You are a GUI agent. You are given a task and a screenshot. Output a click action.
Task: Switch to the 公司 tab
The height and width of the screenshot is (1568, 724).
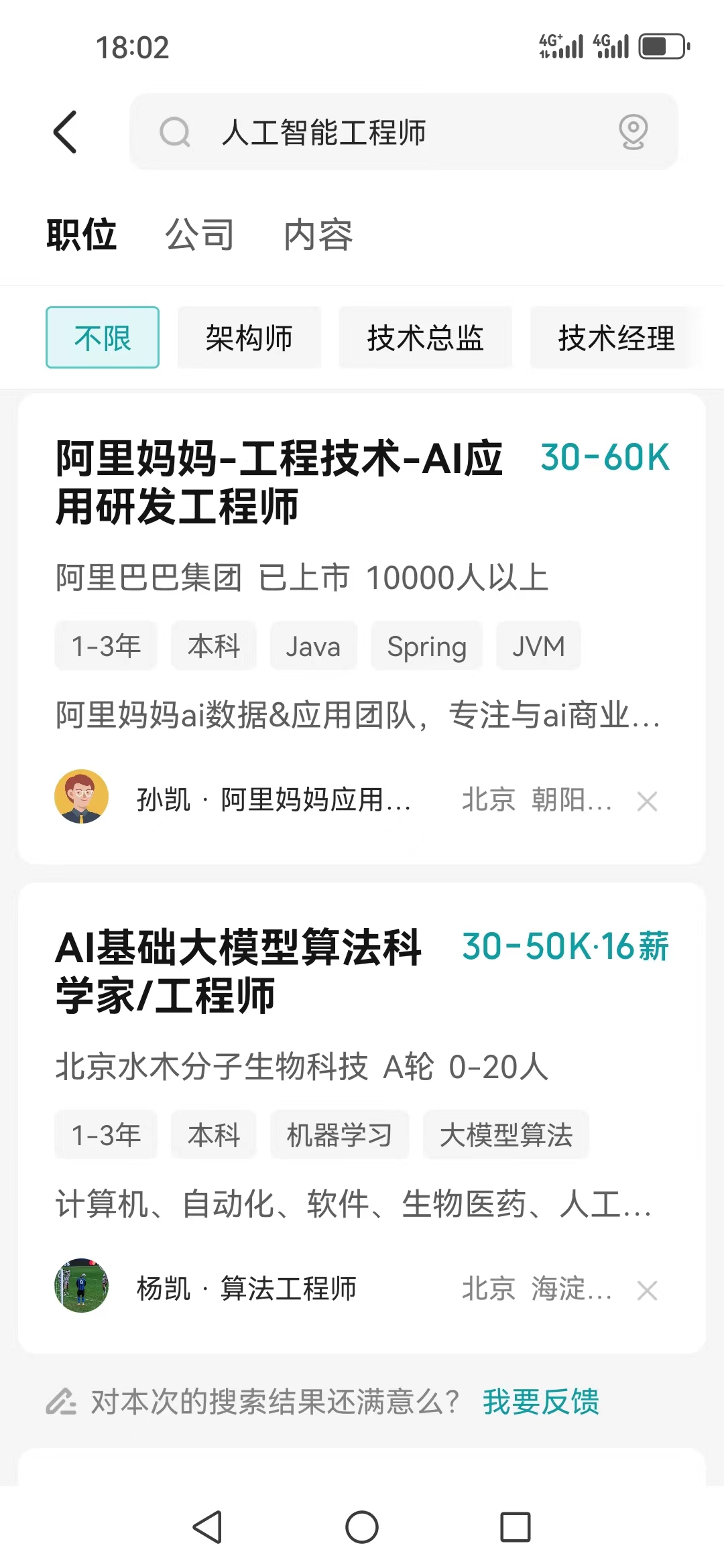[199, 235]
